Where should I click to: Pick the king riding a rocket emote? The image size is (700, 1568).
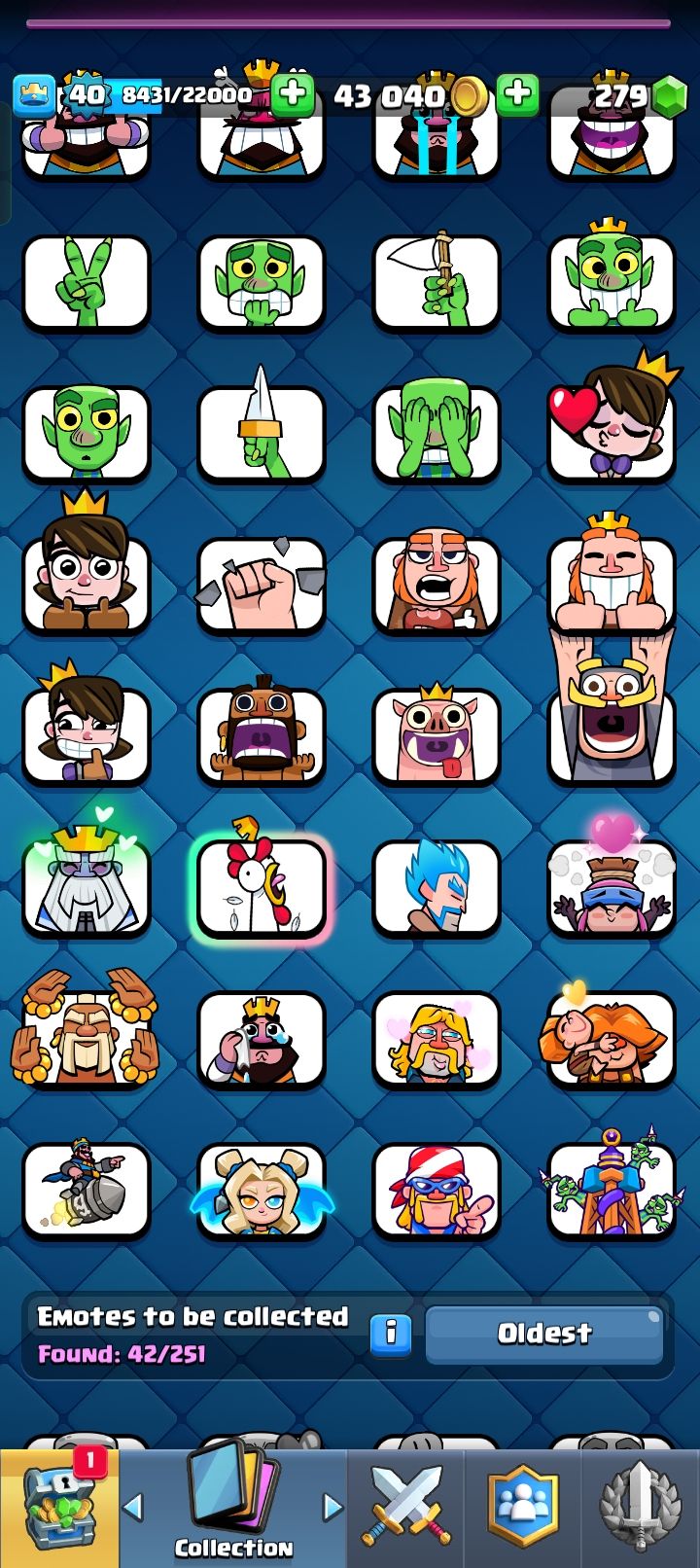point(87,1190)
